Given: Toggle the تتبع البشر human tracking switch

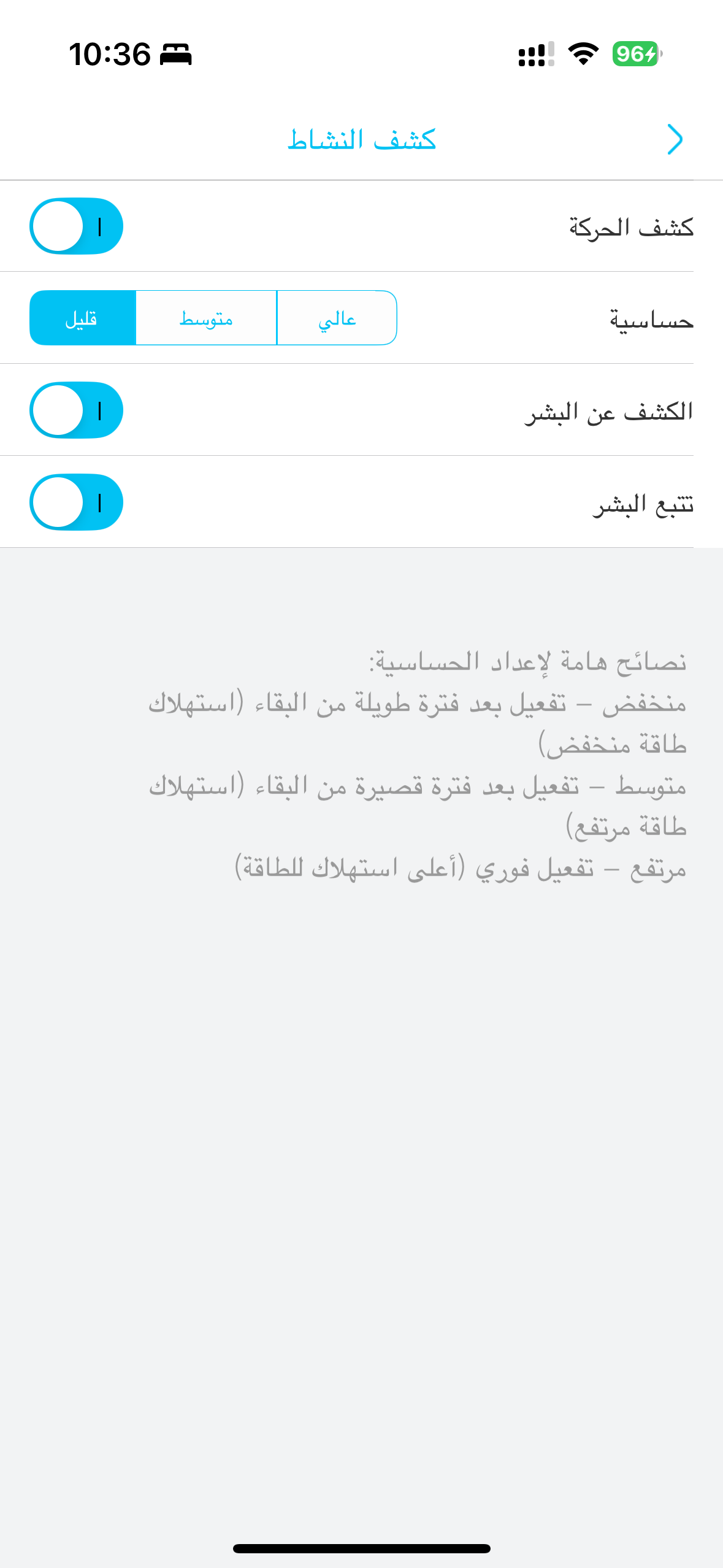Looking at the screenshot, I should [77, 502].
